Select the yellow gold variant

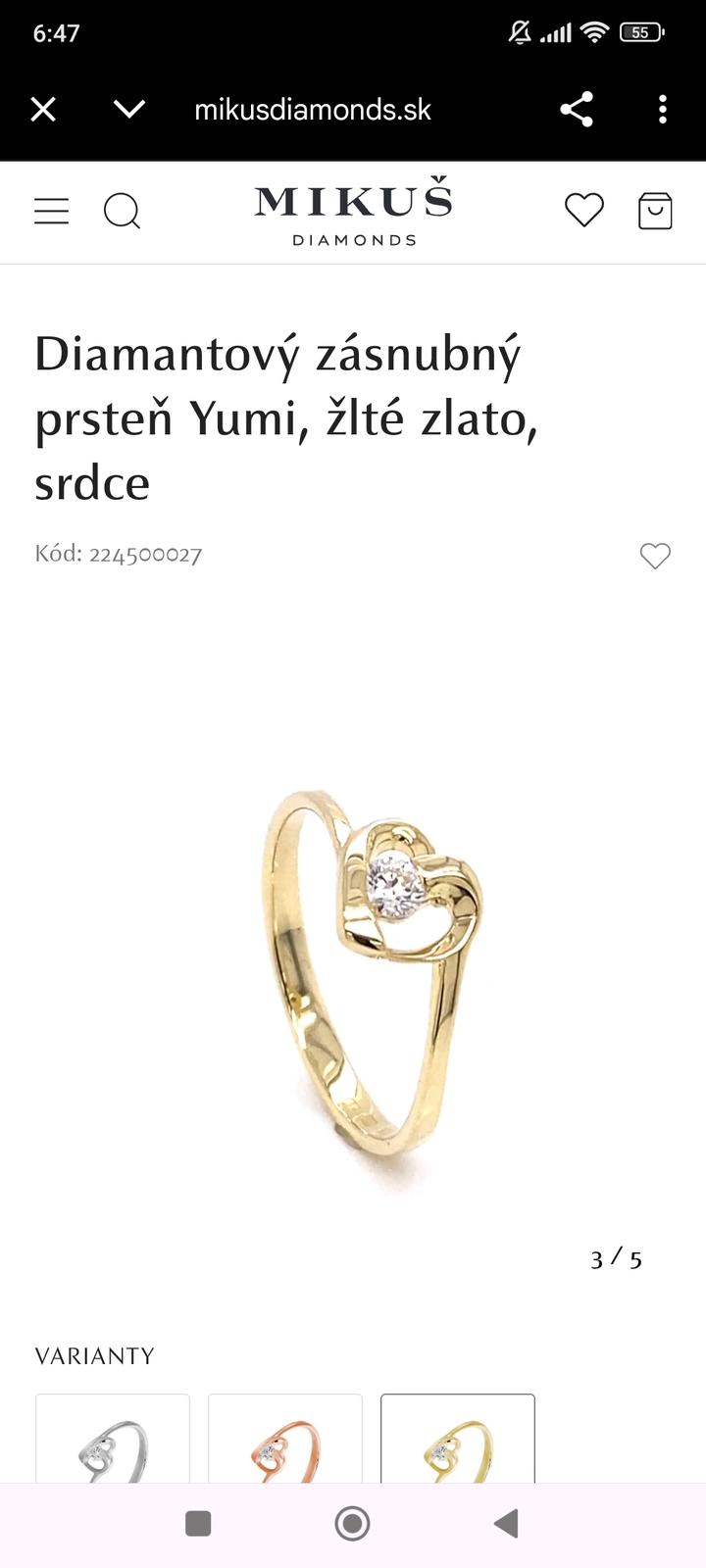(458, 1441)
